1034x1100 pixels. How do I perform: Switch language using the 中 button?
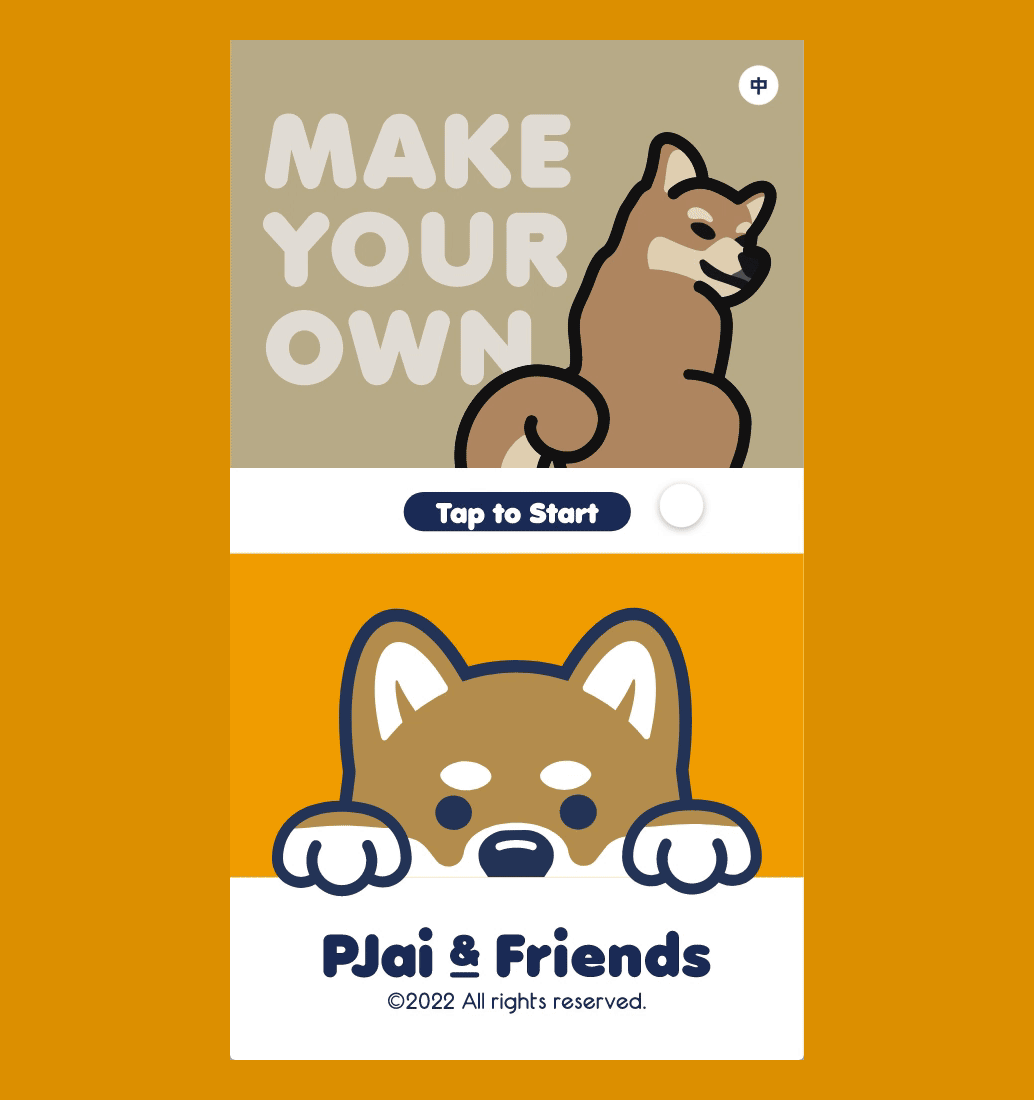click(758, 86)
